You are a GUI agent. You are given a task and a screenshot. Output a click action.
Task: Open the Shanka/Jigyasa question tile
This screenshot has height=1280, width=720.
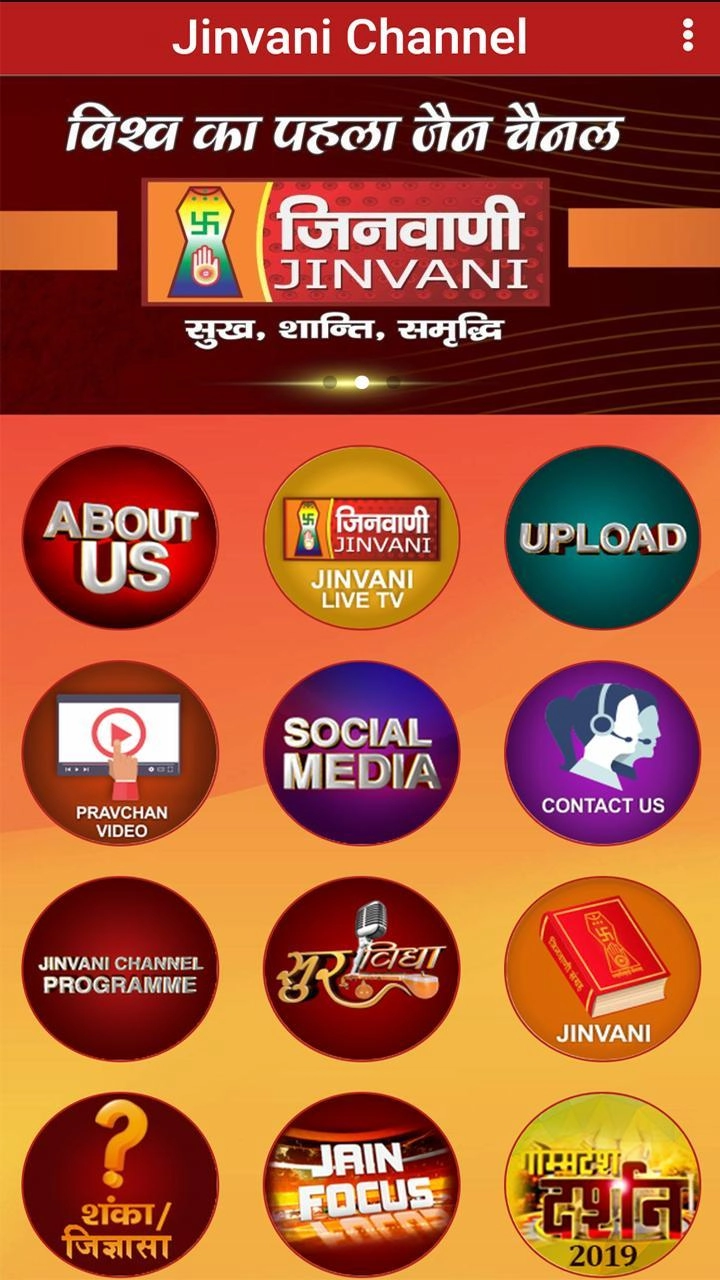pos(120,1186)
